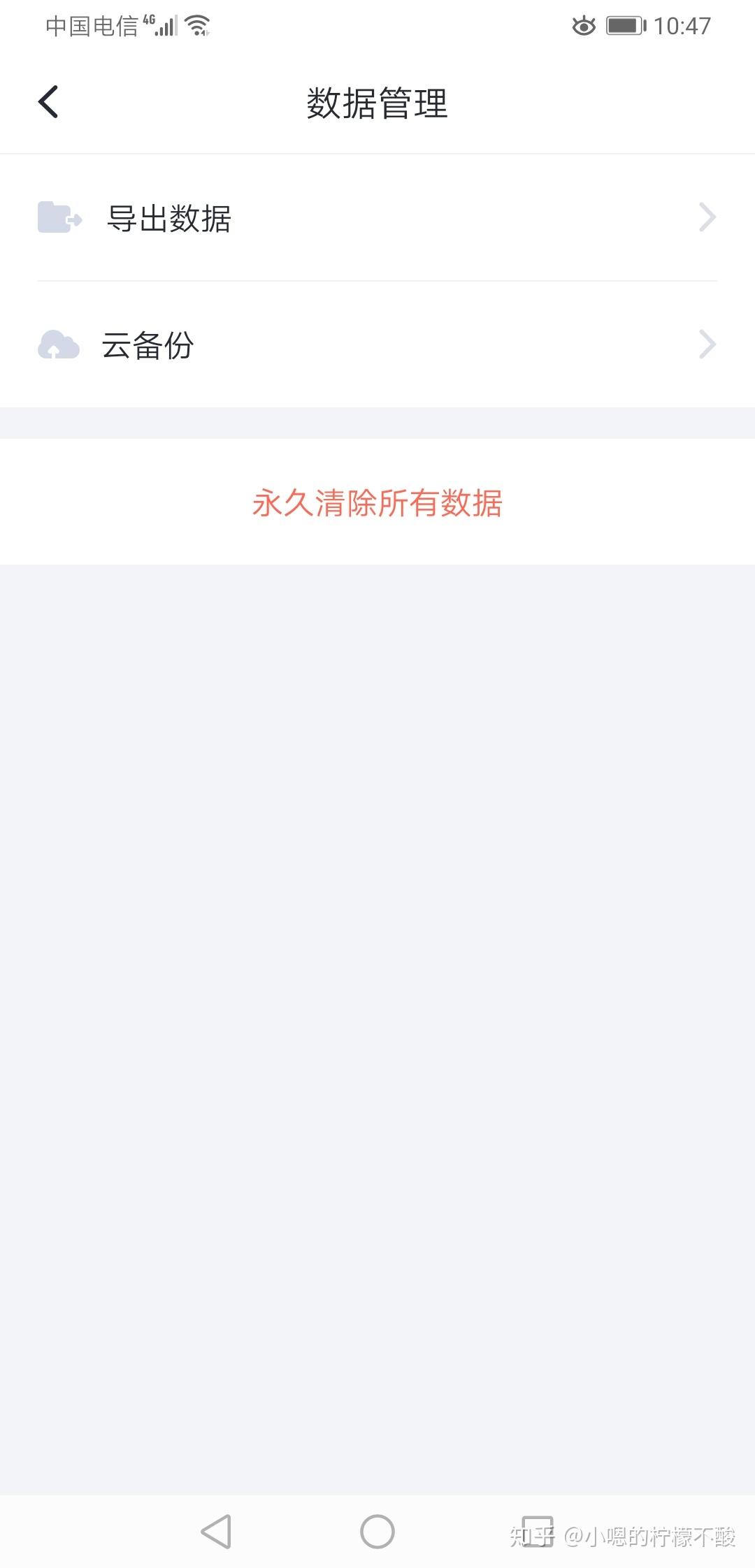
Task: Open 云备份 row
Action: pyautogui.click(x=377, y=345)
